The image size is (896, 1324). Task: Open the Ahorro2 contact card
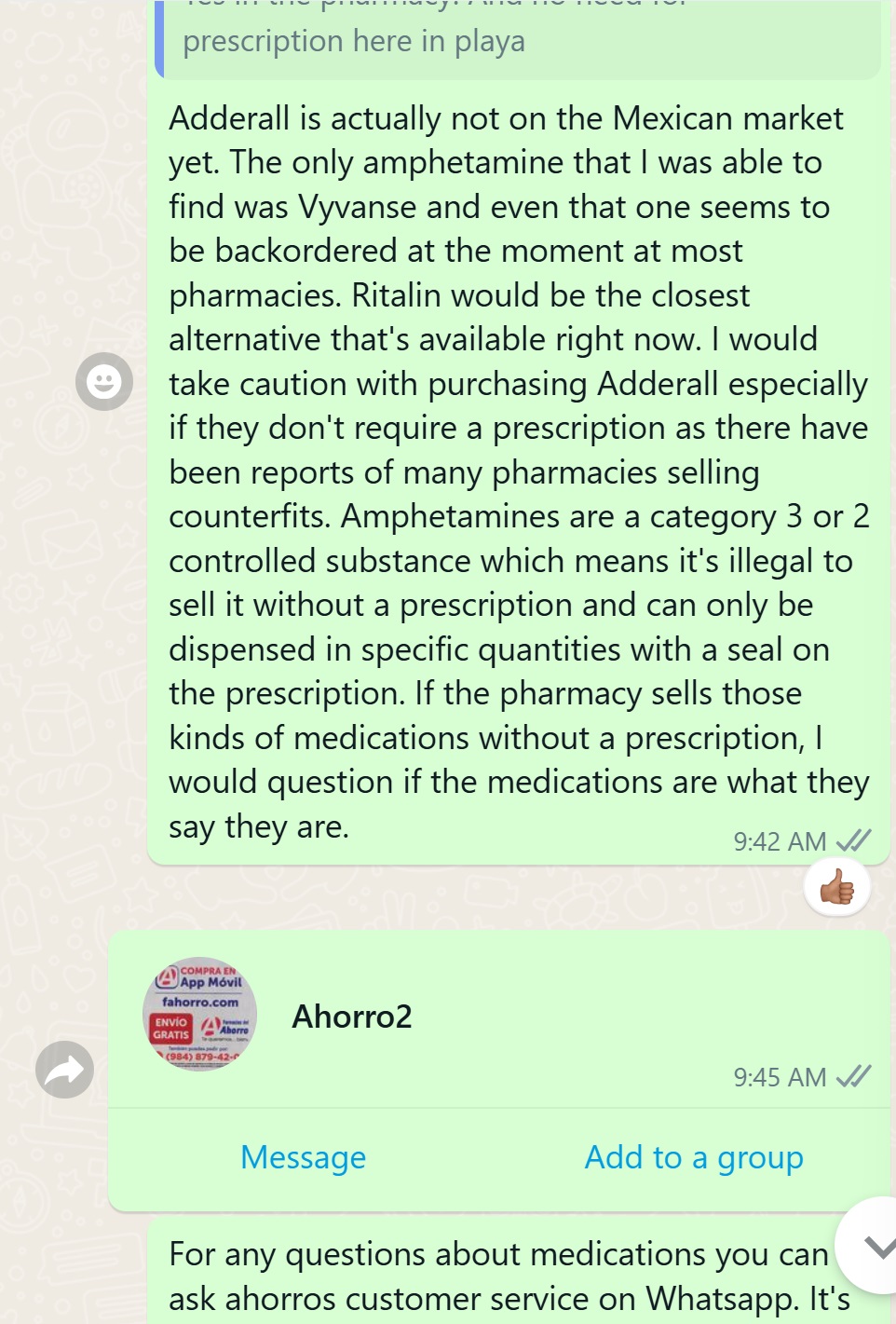tap(352, 1016)
